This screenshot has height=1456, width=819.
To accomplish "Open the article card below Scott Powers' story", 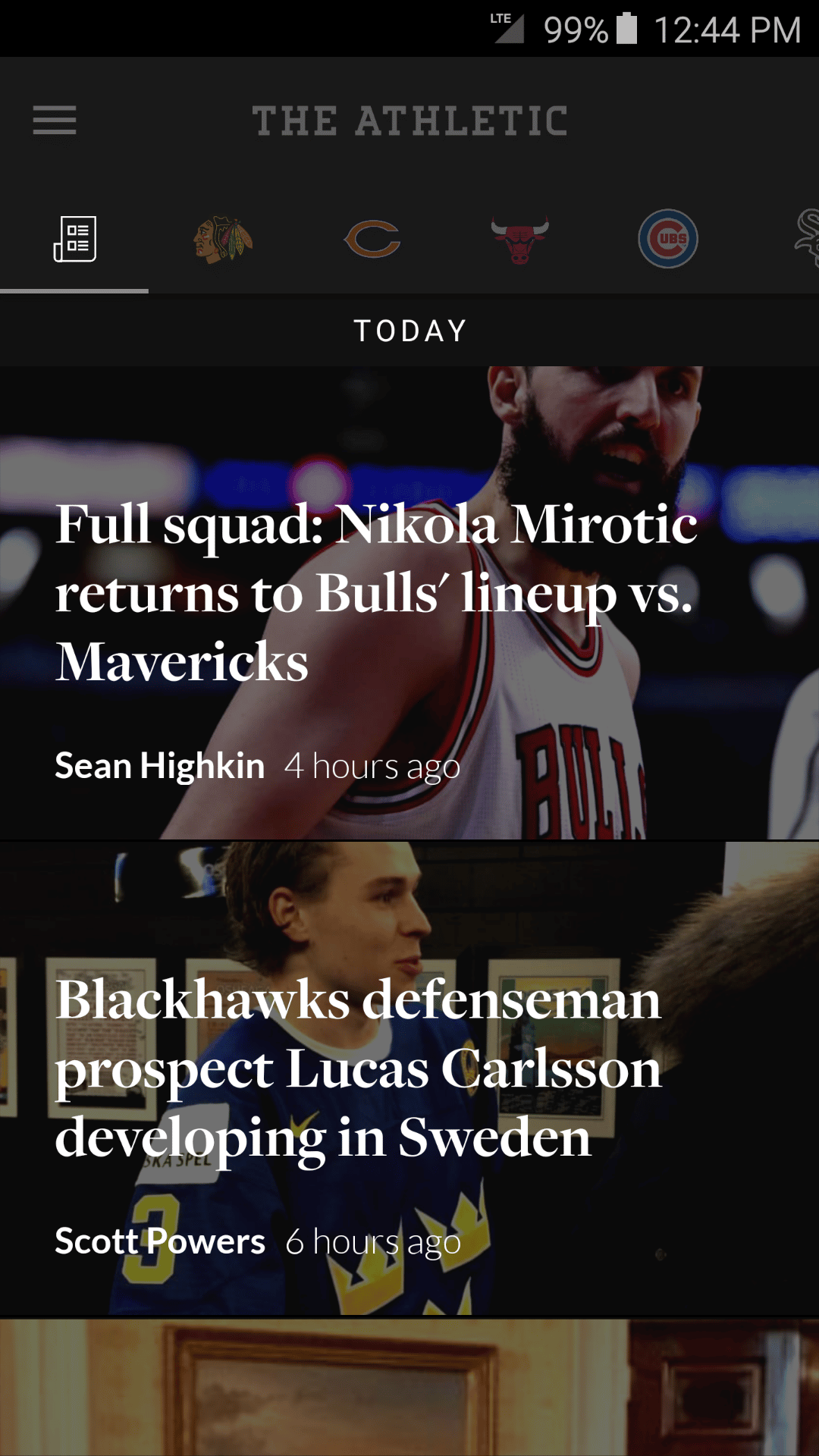I will click(409, 1388).
